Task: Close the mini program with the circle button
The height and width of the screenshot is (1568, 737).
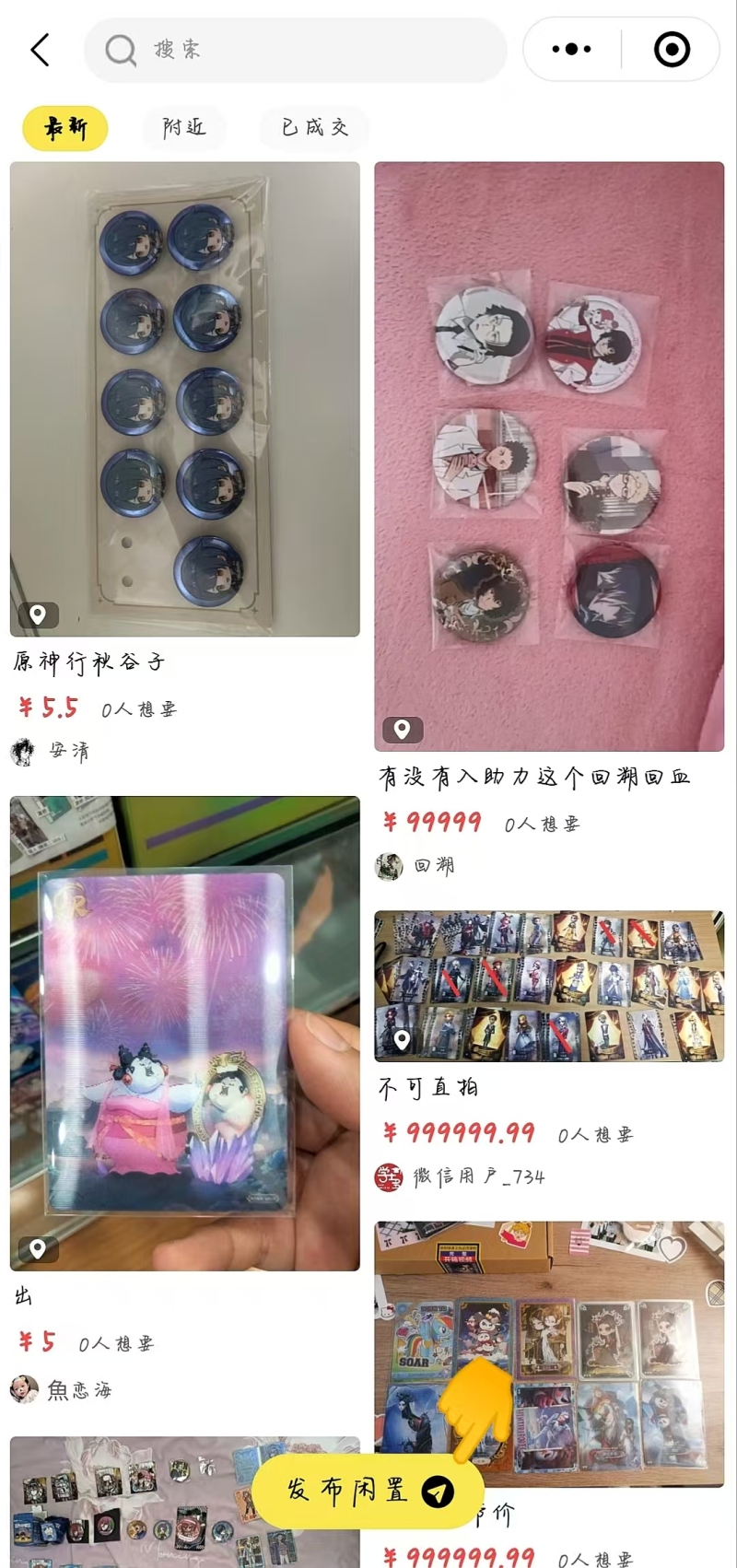Action: (x=672, y=50)
